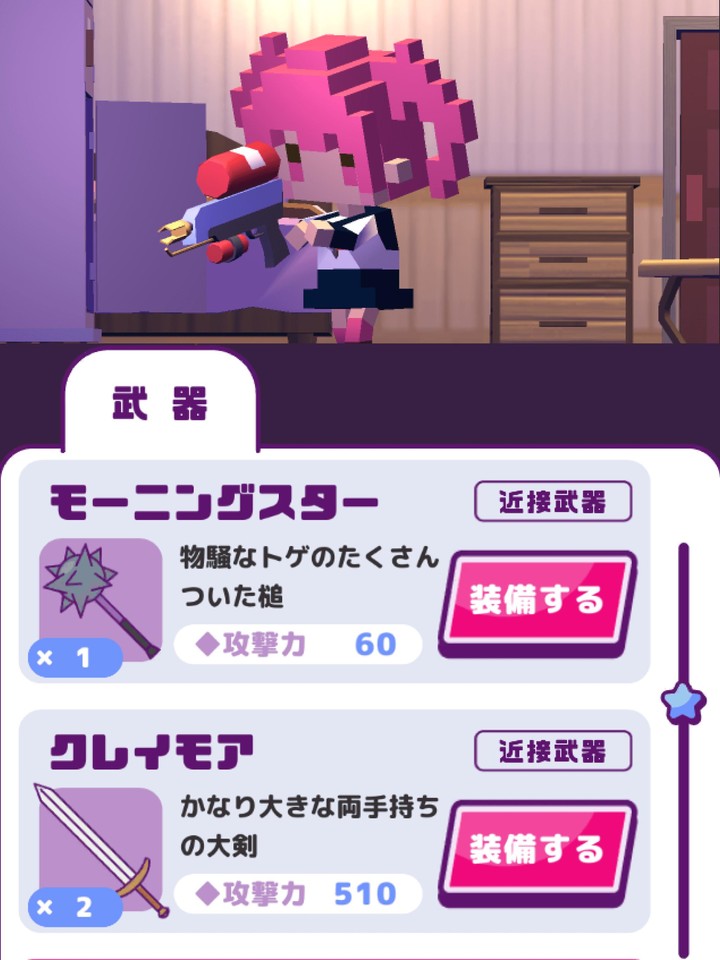Tap the star scrollbar handle

pyautogui.click(x=684, y=702)
